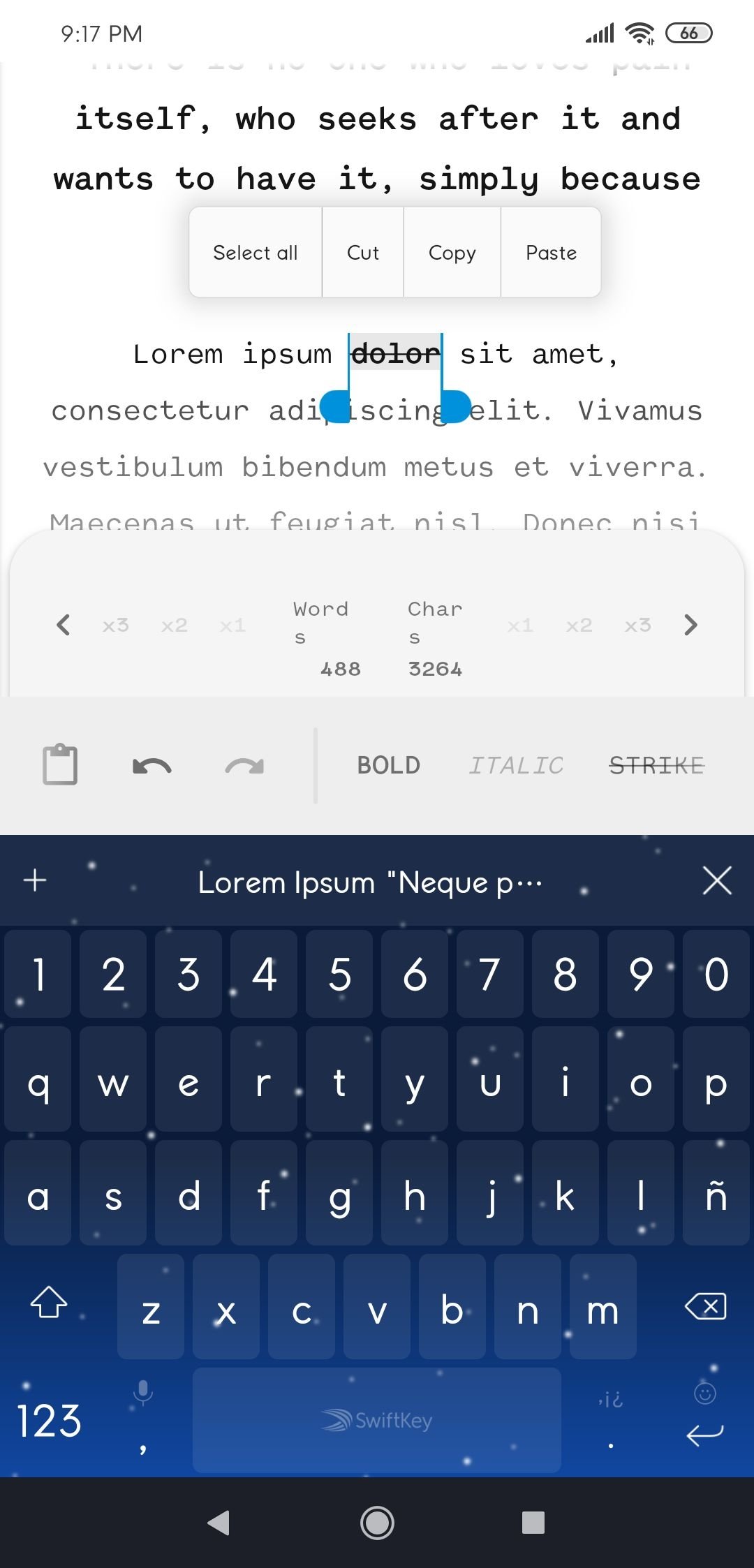Screen dimensions: 754x1568
Task: Open the SwiftKey plus toolbar
Action: (x=35, y=880)
